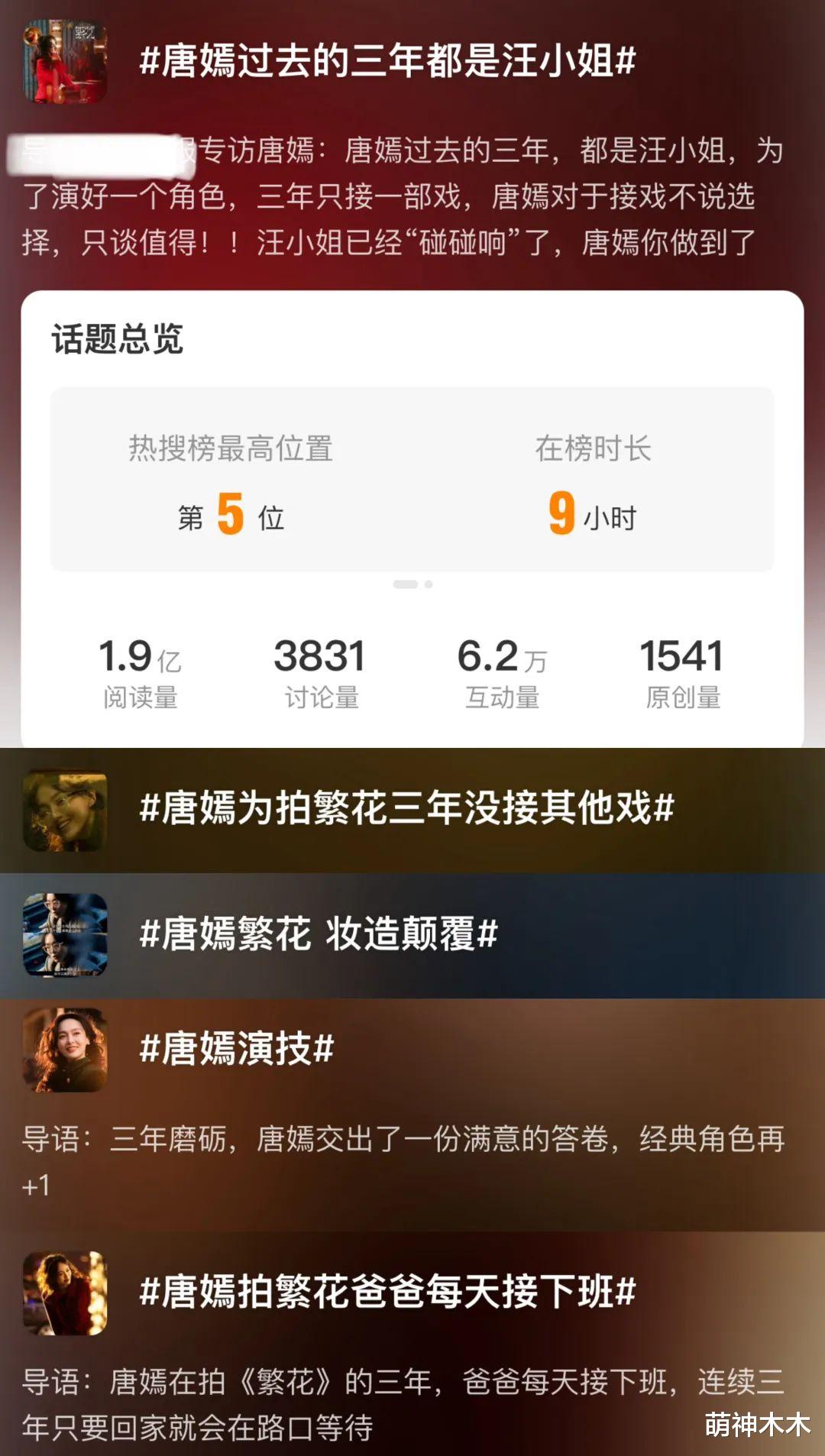Expand the 话题总览 card via drag handle
This screenshot has height=1456, width=825.
pyautogui.click(x=412, y=584)
